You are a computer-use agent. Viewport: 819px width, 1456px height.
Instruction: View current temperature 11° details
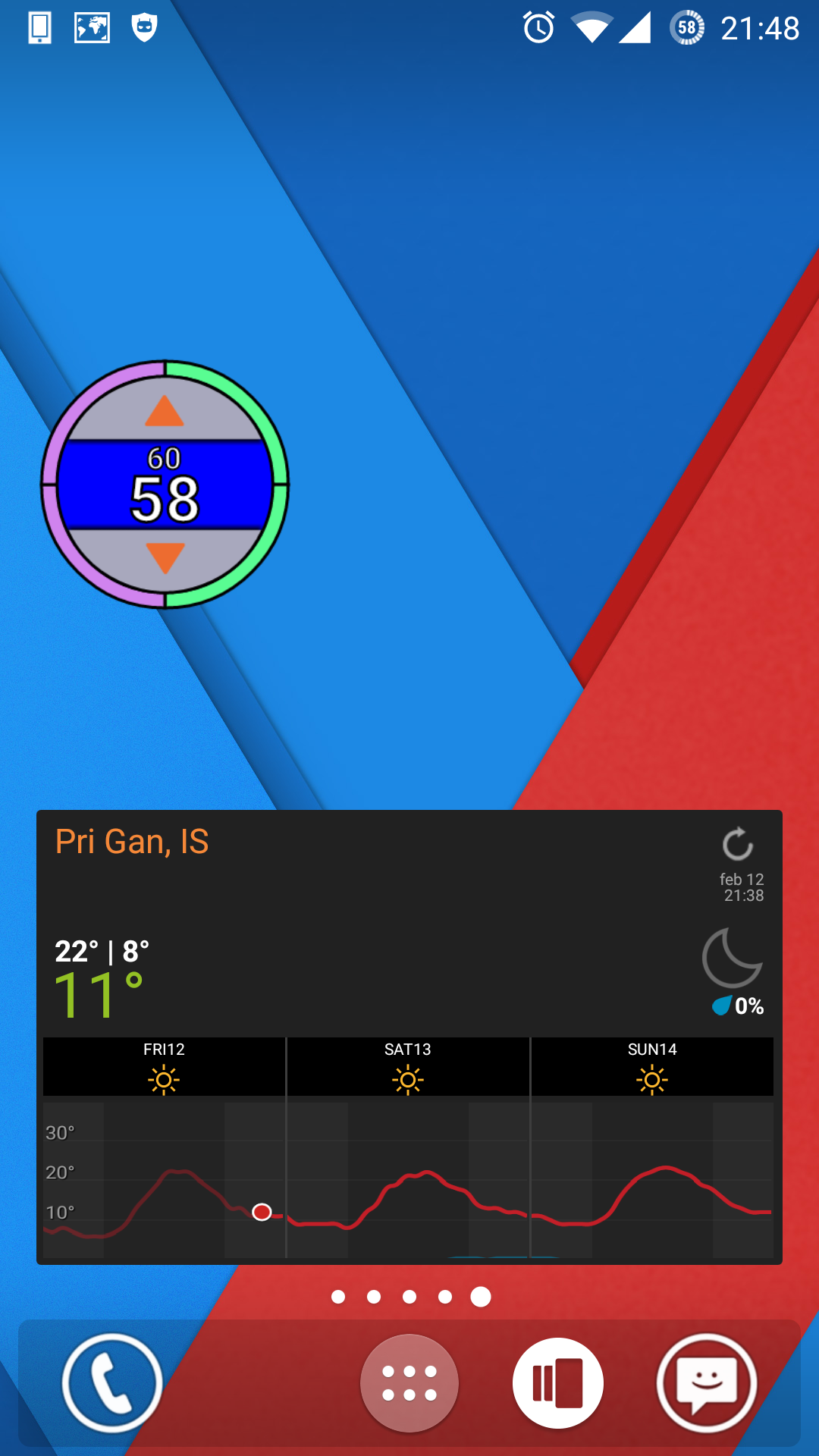click(x=99, y=994)
